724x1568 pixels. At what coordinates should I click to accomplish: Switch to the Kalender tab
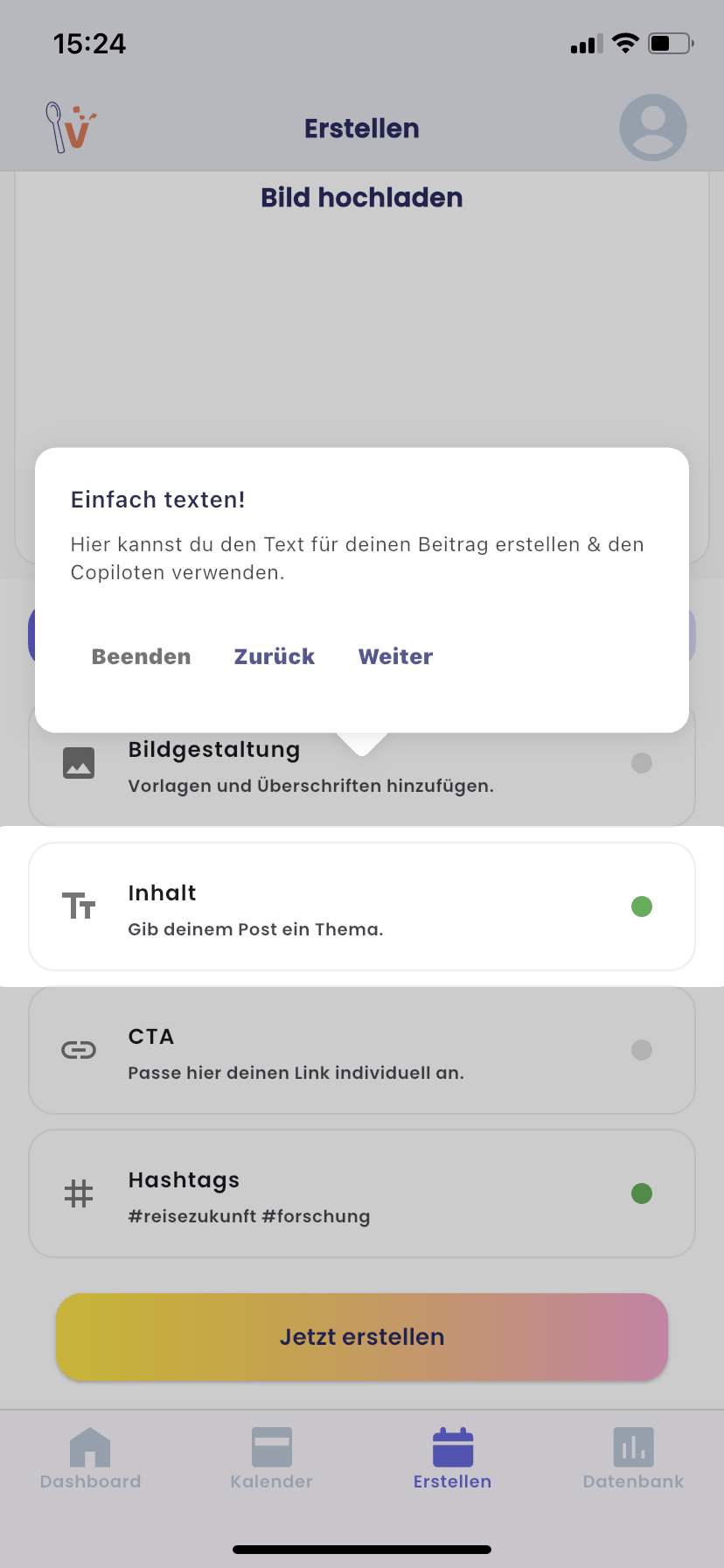coord(271,1458)
